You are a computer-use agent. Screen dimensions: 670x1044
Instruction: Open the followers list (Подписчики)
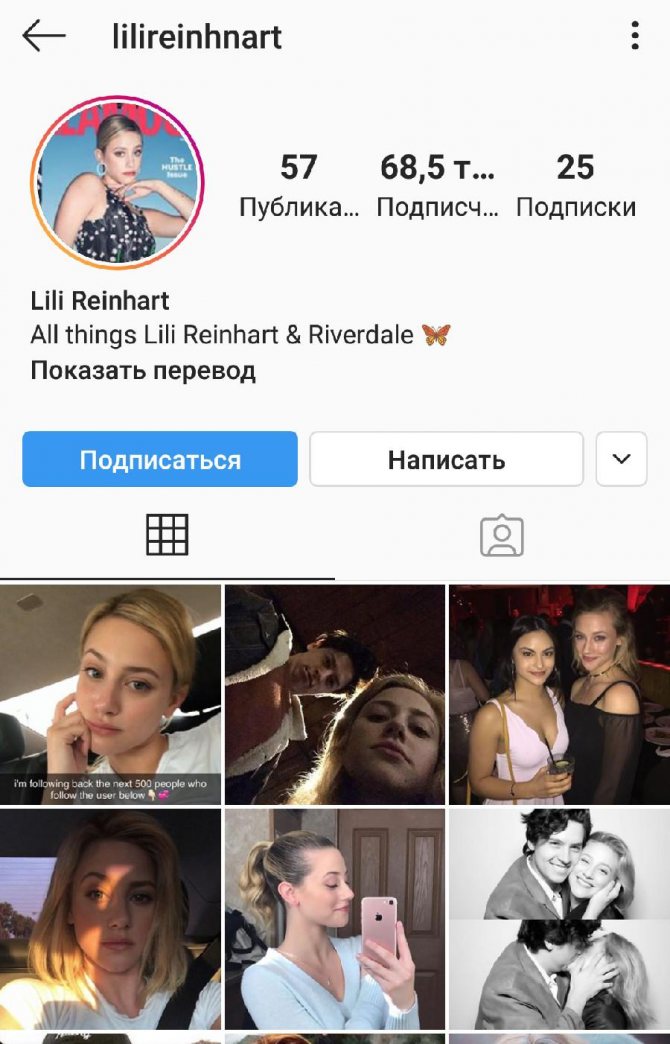point(437,185)
